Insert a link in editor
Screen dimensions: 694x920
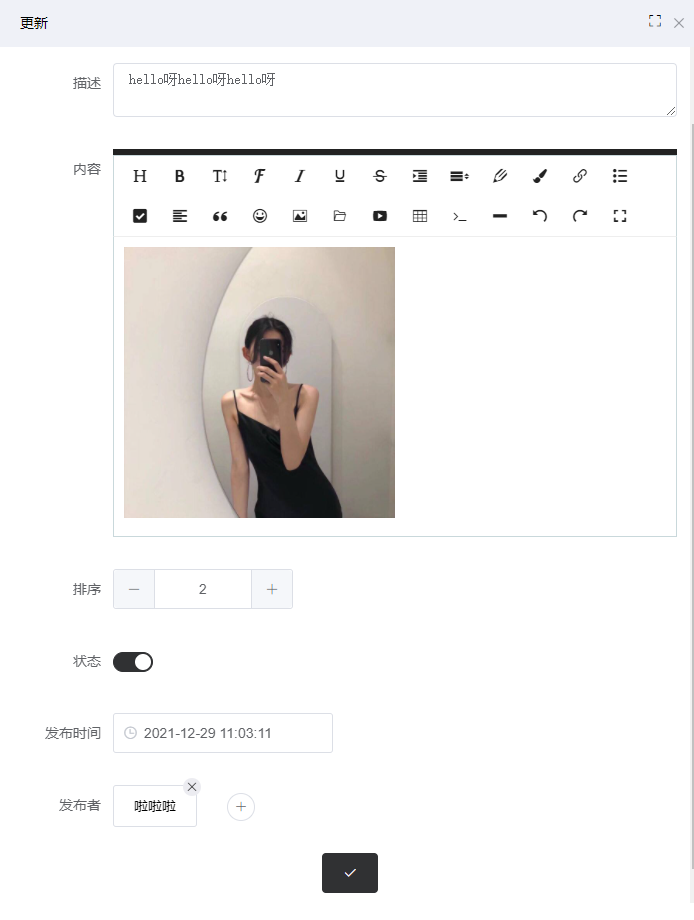click(580, 176)
